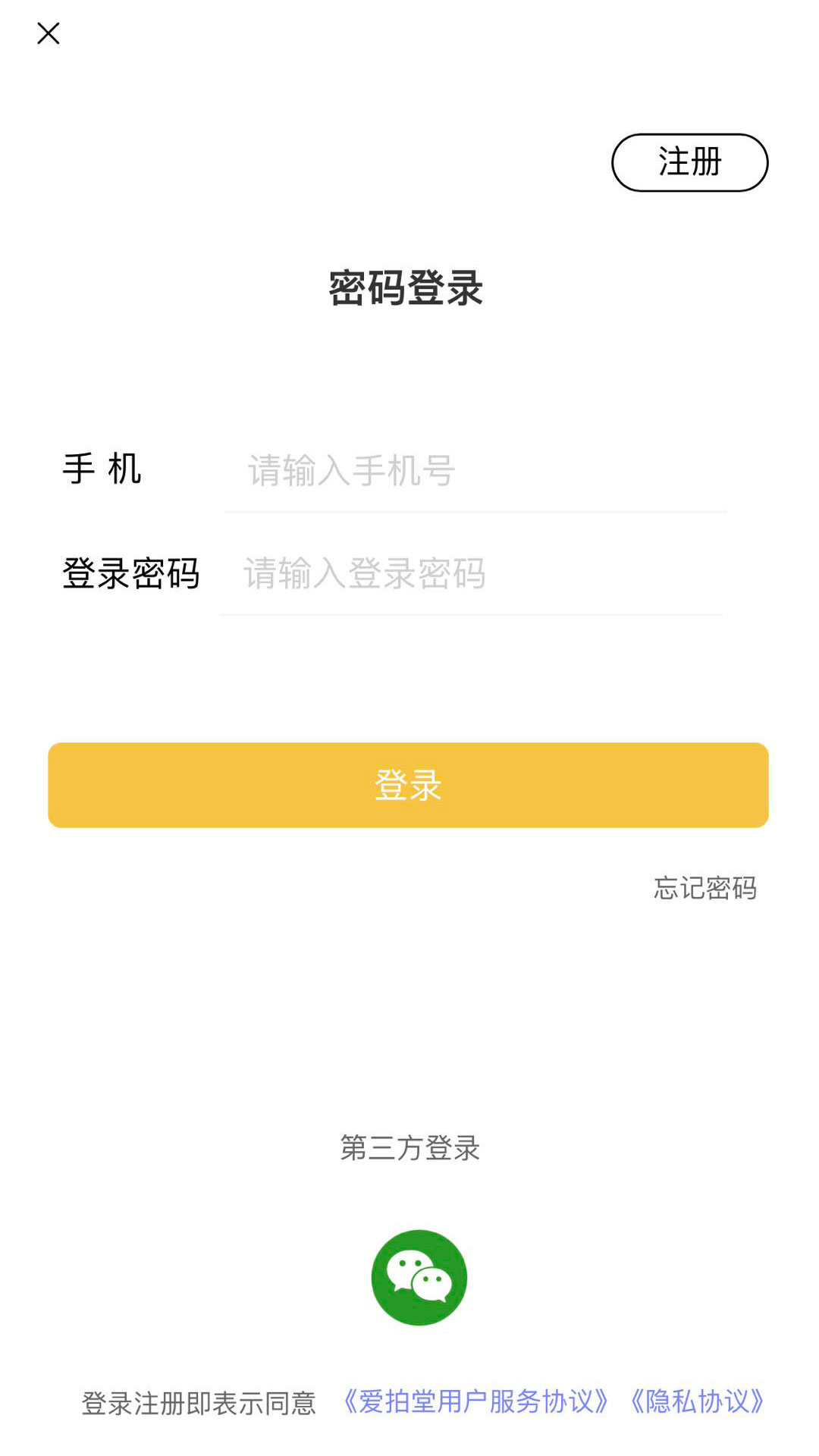Focus the phone number field

(475, 471)
